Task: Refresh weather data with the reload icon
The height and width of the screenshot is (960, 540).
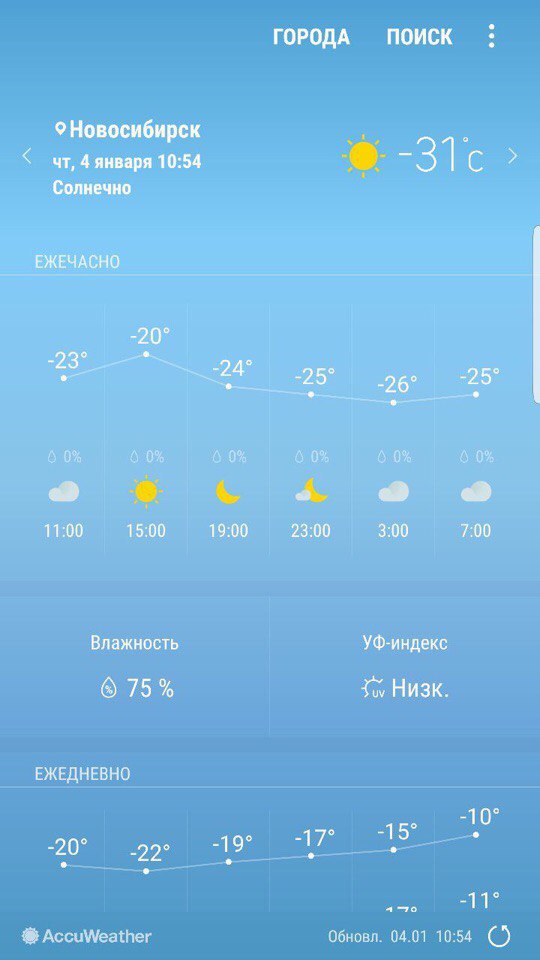Action: click(x=499, y=936)
